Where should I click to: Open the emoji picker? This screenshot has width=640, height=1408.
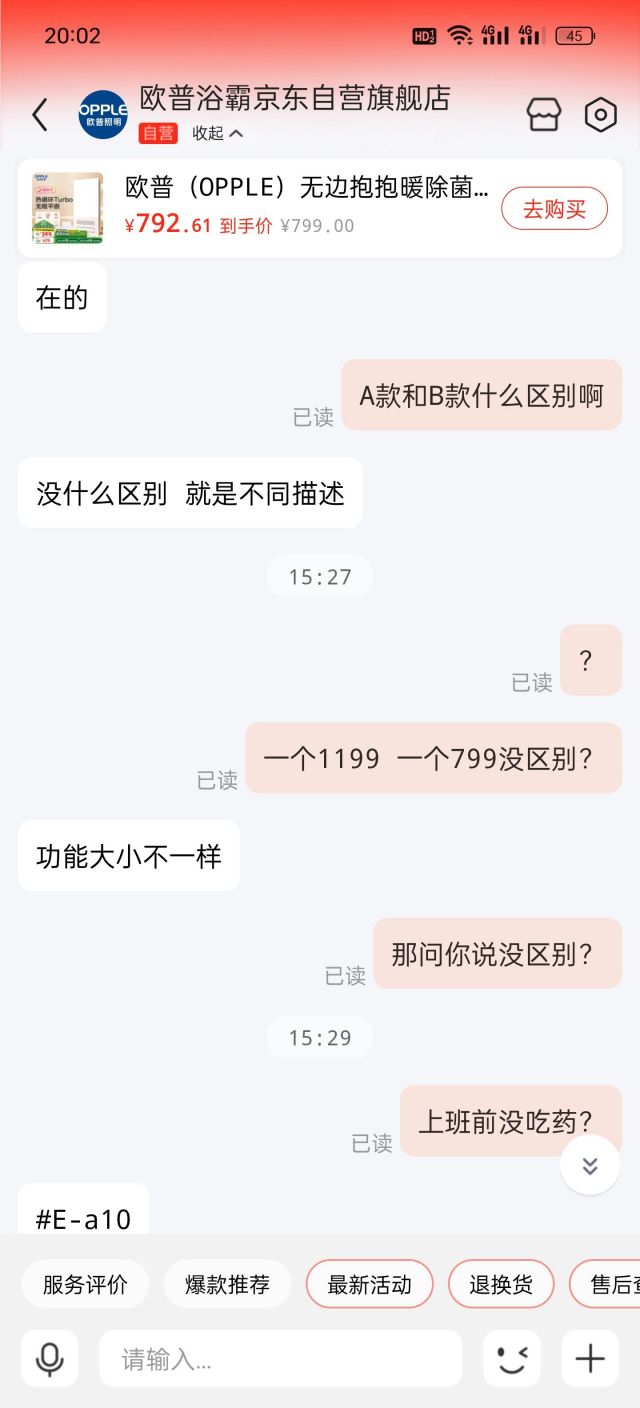point(512,1358)
